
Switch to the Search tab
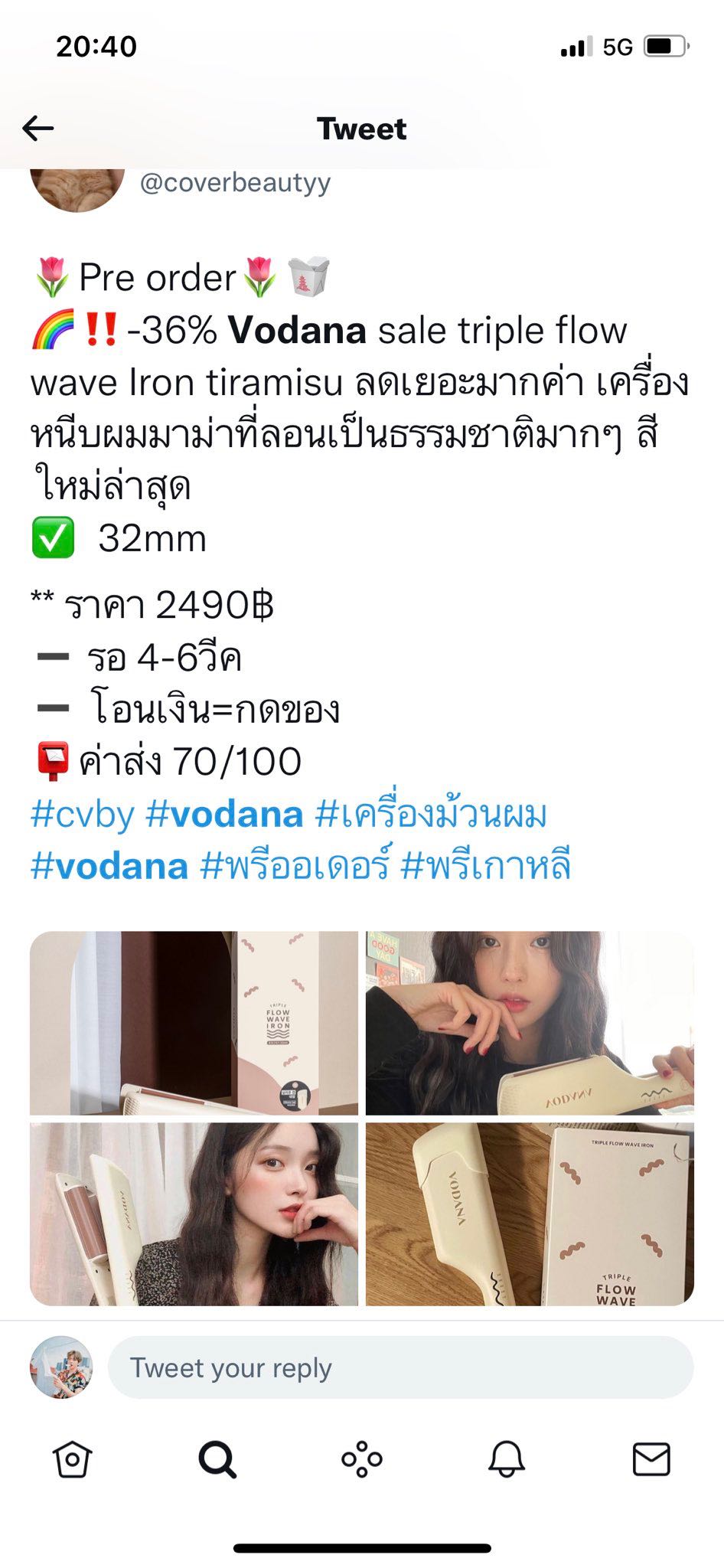217,1459
